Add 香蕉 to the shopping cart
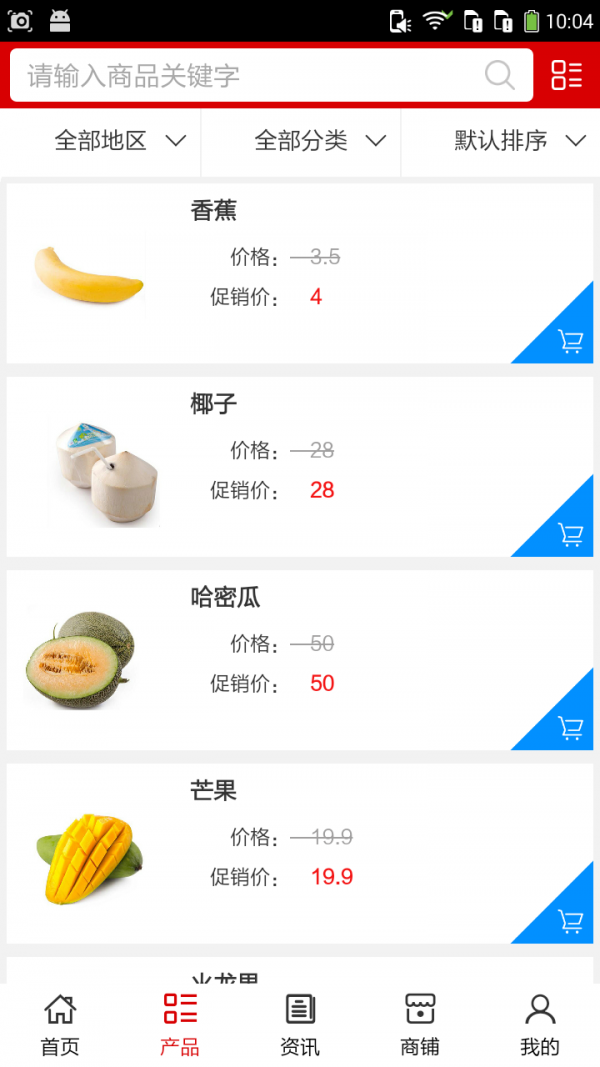The height and width of the screenshot is (1067, 600). [570, 342]
